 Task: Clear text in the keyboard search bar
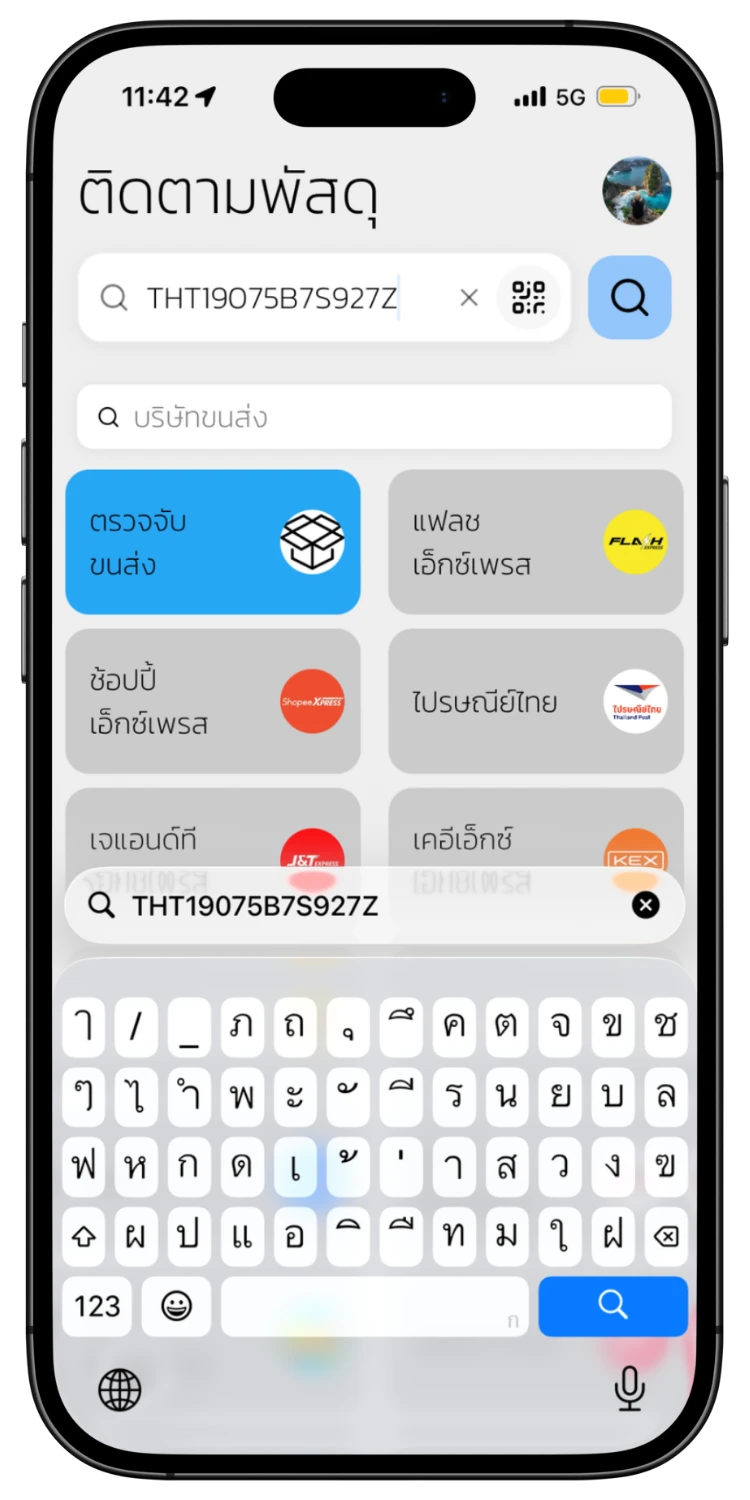646,906
